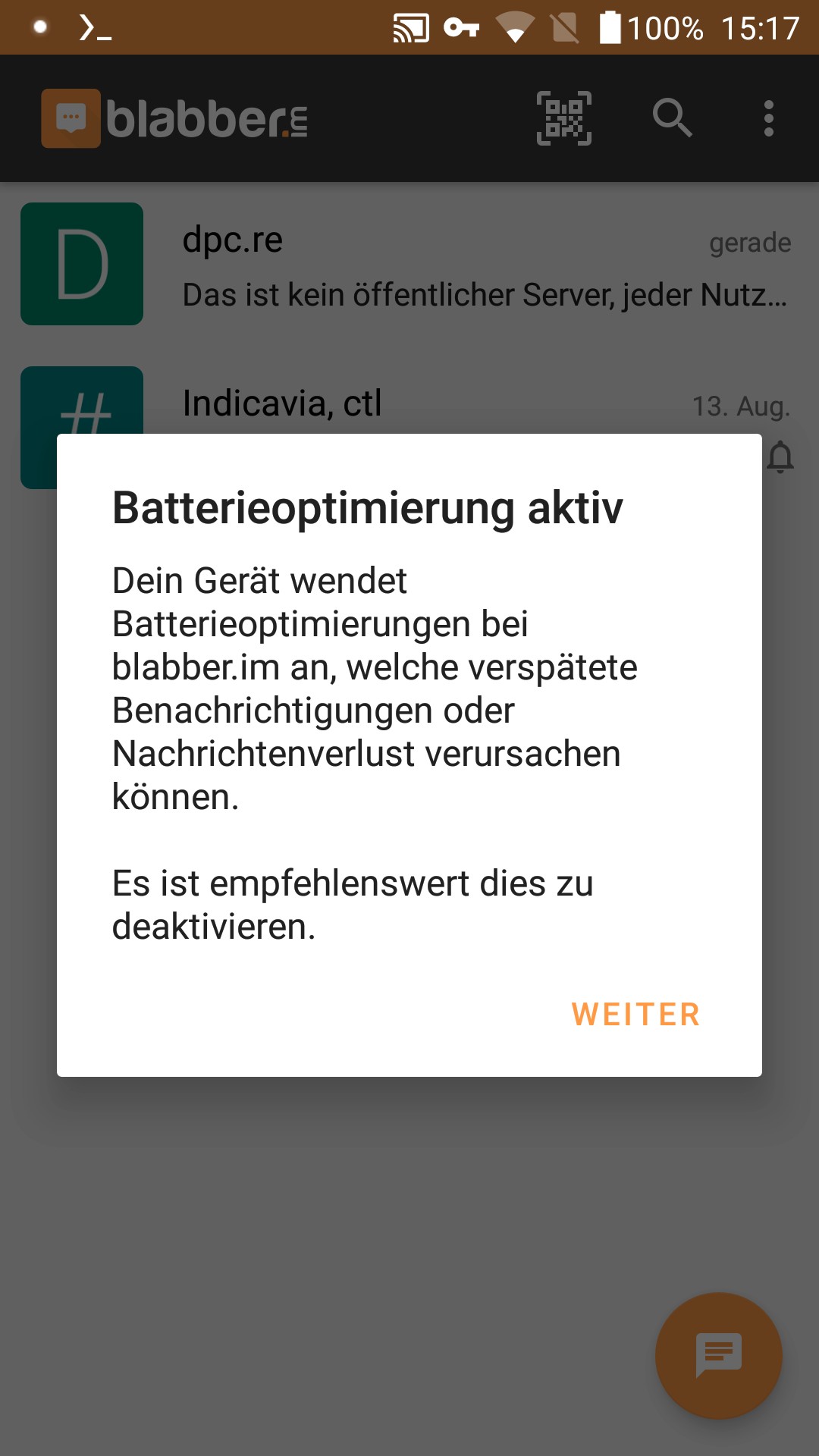
Task: Open the dpc.re conversation
Action: tap(409, 264)
